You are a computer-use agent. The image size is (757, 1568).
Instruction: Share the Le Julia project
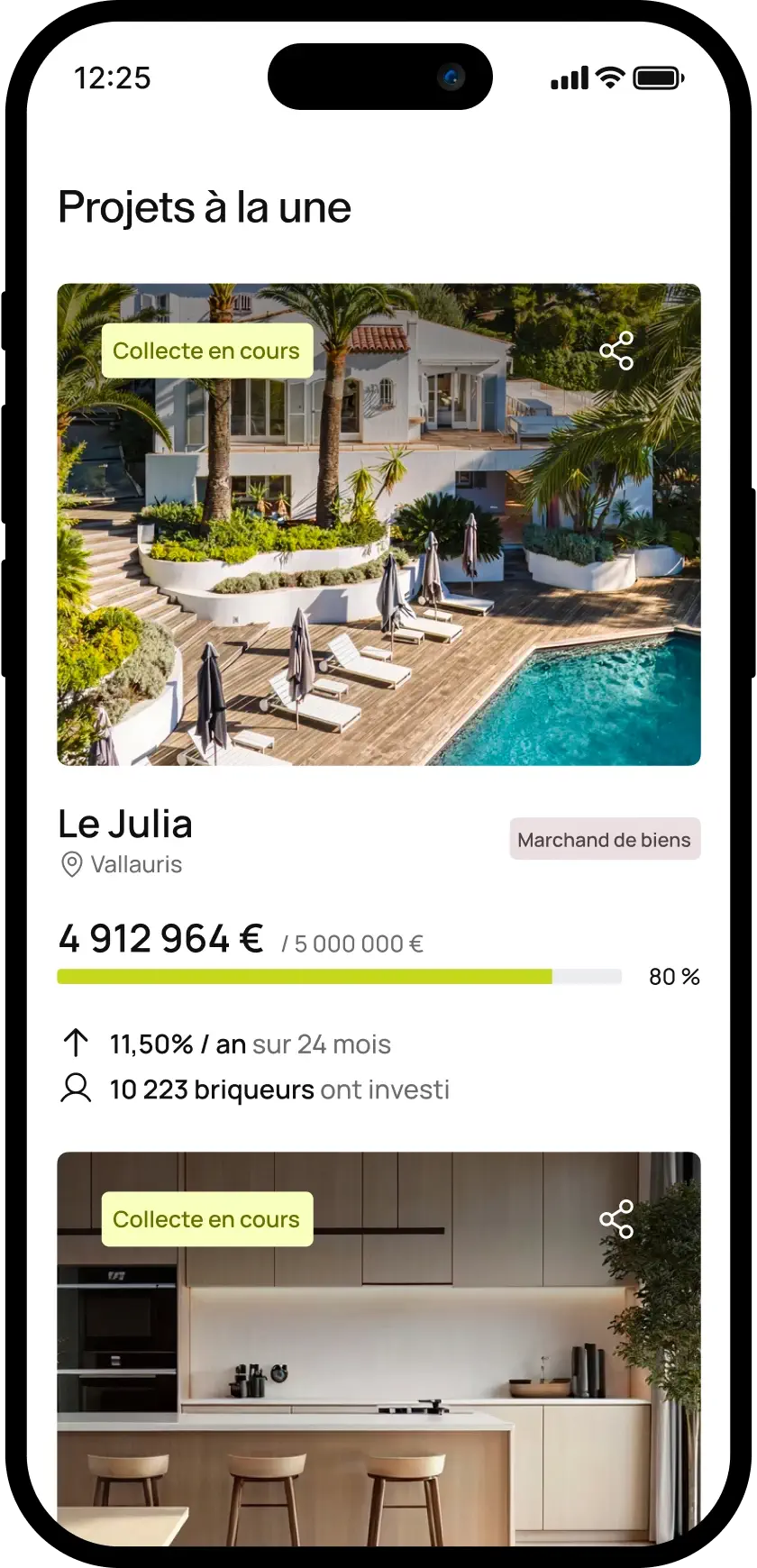(617, 351)
